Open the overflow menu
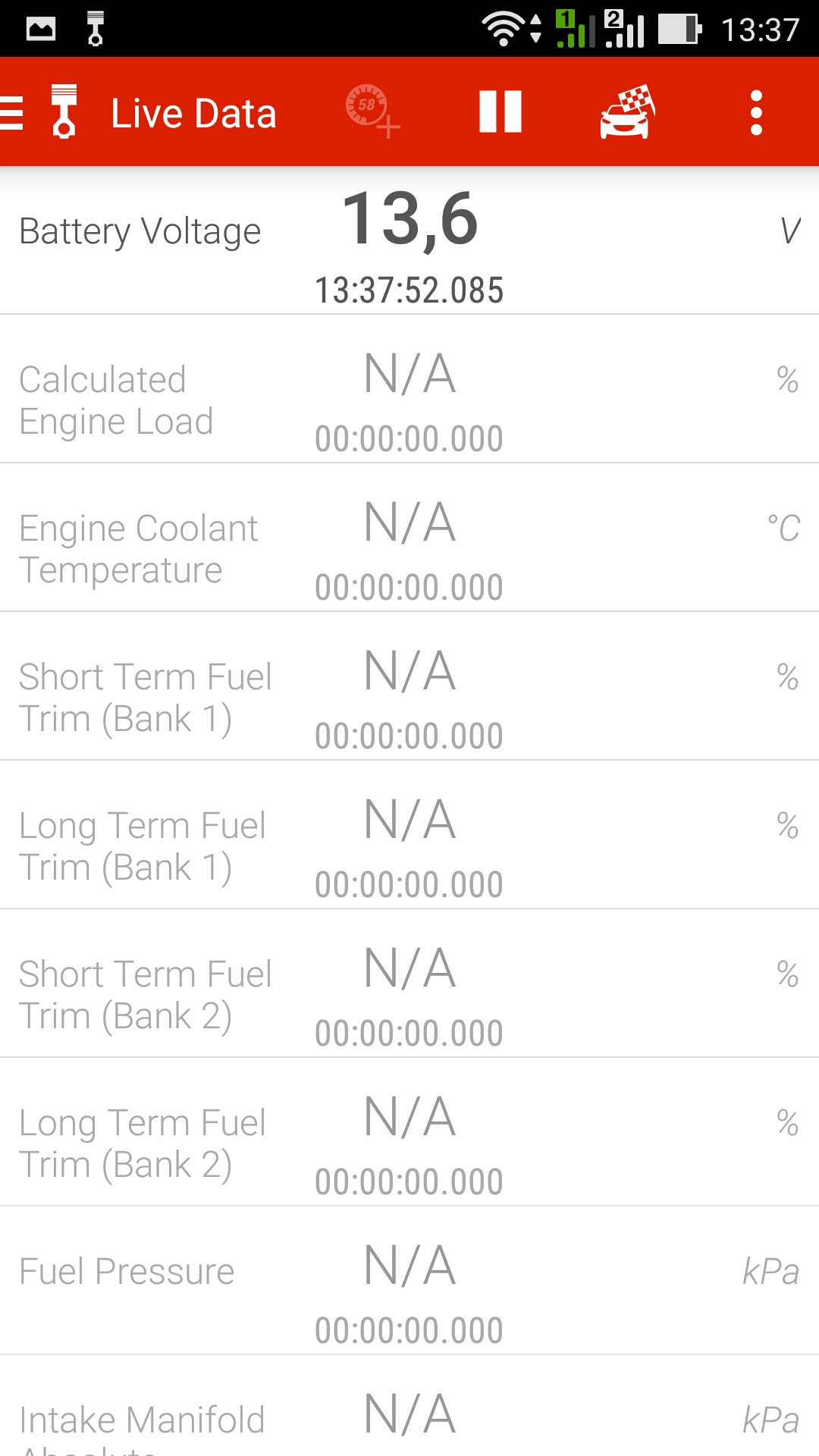Viewport: 819px width, 1456px height. pyautogui.click(x=756, y=113)
